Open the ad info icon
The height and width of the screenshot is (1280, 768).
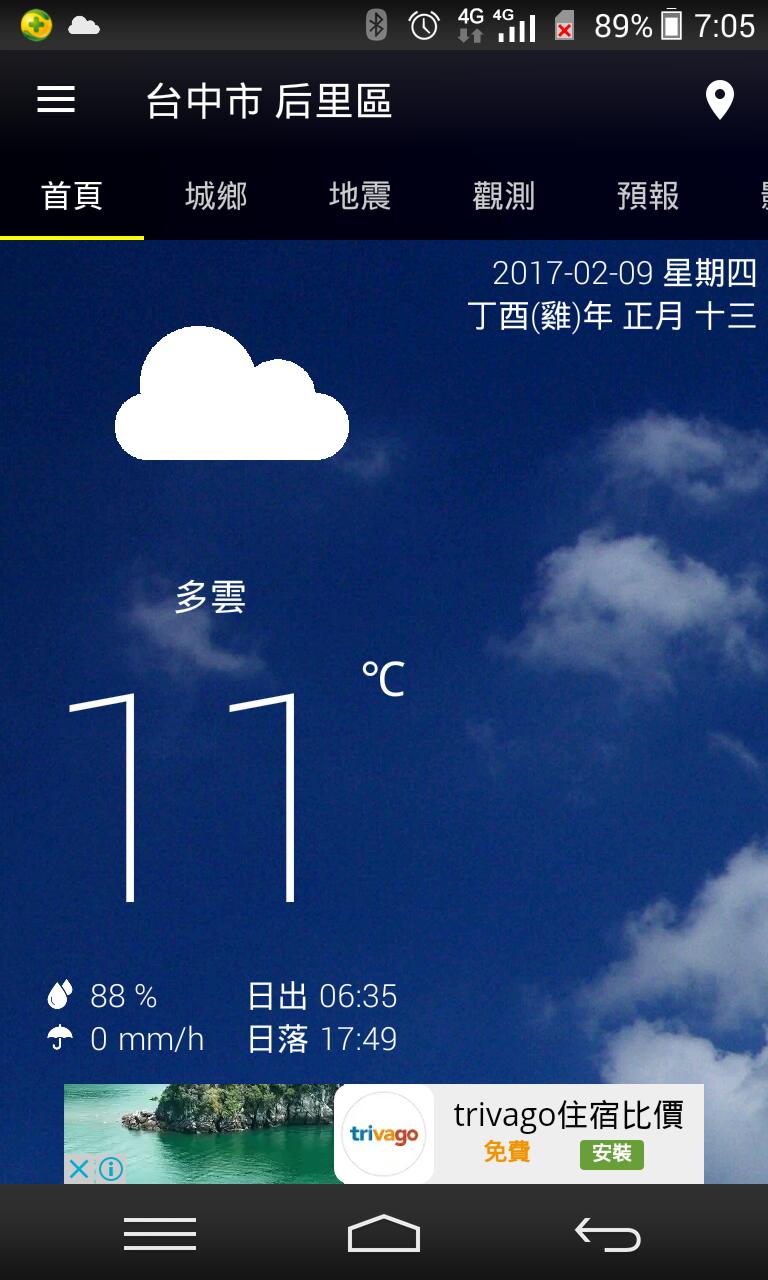coord(110,1168)
